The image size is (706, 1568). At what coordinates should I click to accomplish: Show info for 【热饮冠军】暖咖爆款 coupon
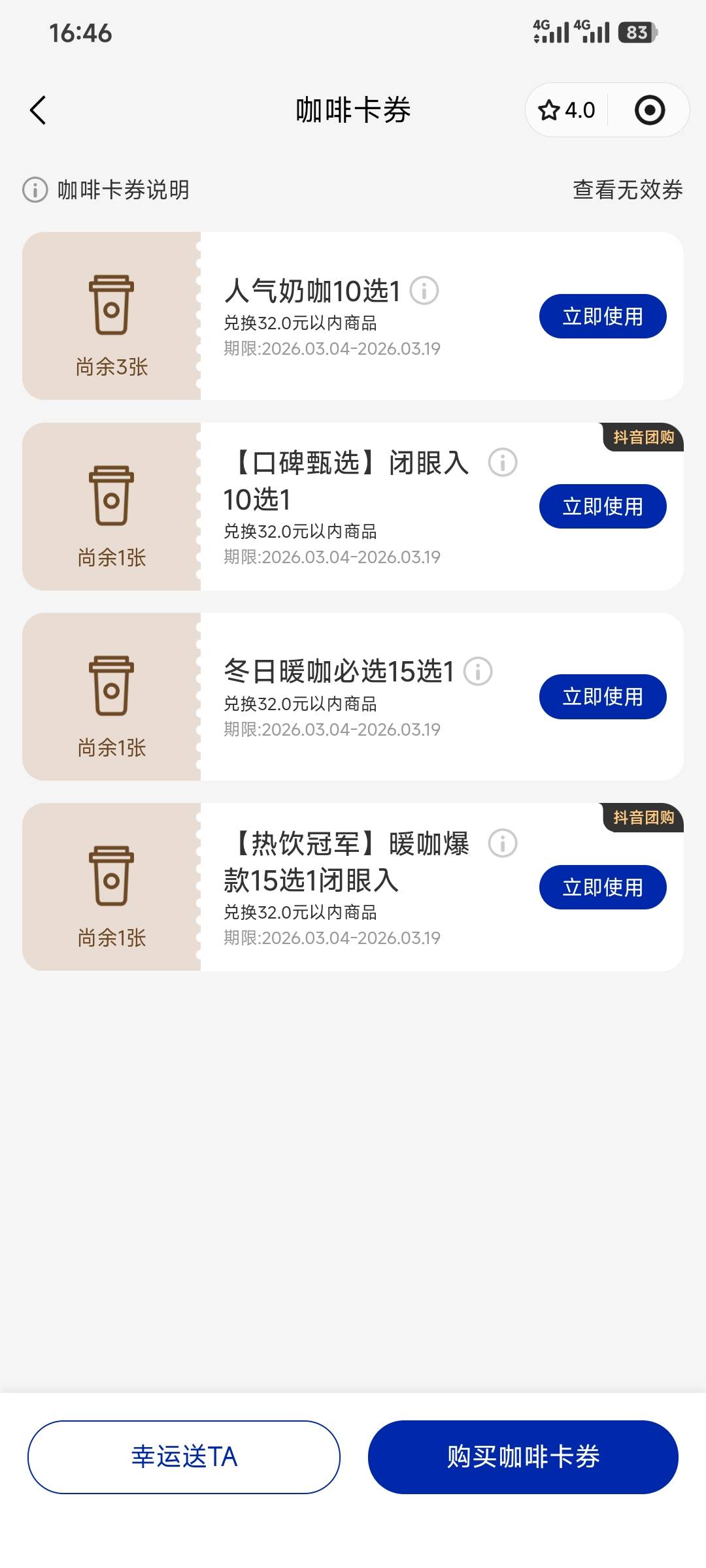click(x=503, y=843)
